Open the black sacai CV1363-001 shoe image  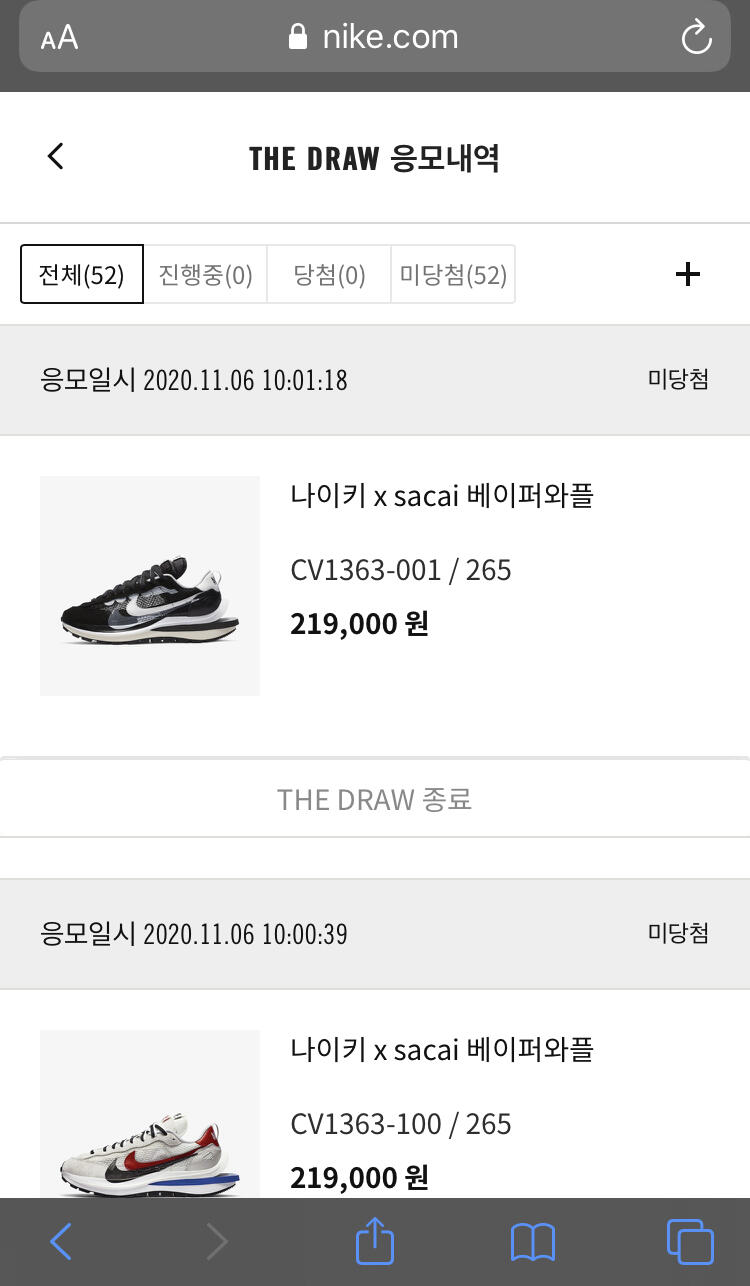pyautogui.click(x=150, y=586)
